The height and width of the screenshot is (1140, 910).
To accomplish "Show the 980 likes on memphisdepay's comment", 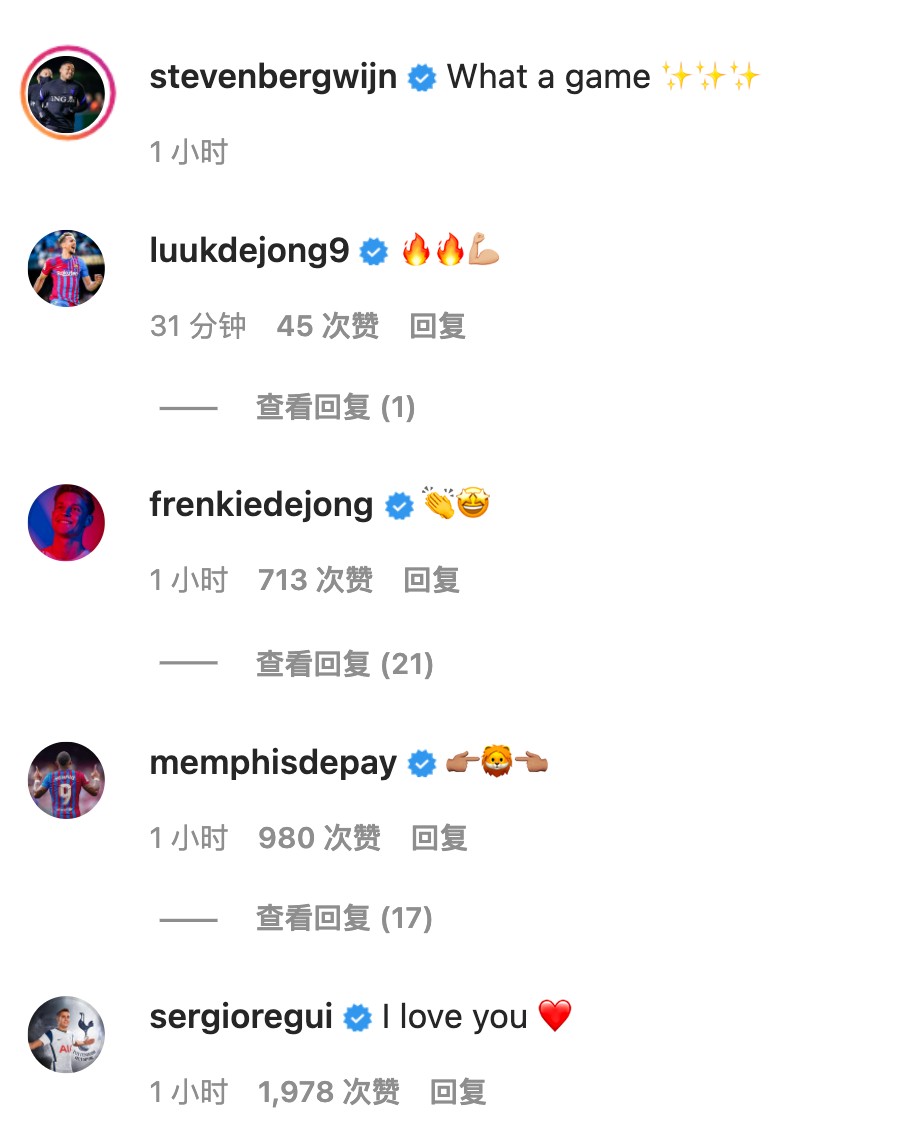I will point(319,838).
